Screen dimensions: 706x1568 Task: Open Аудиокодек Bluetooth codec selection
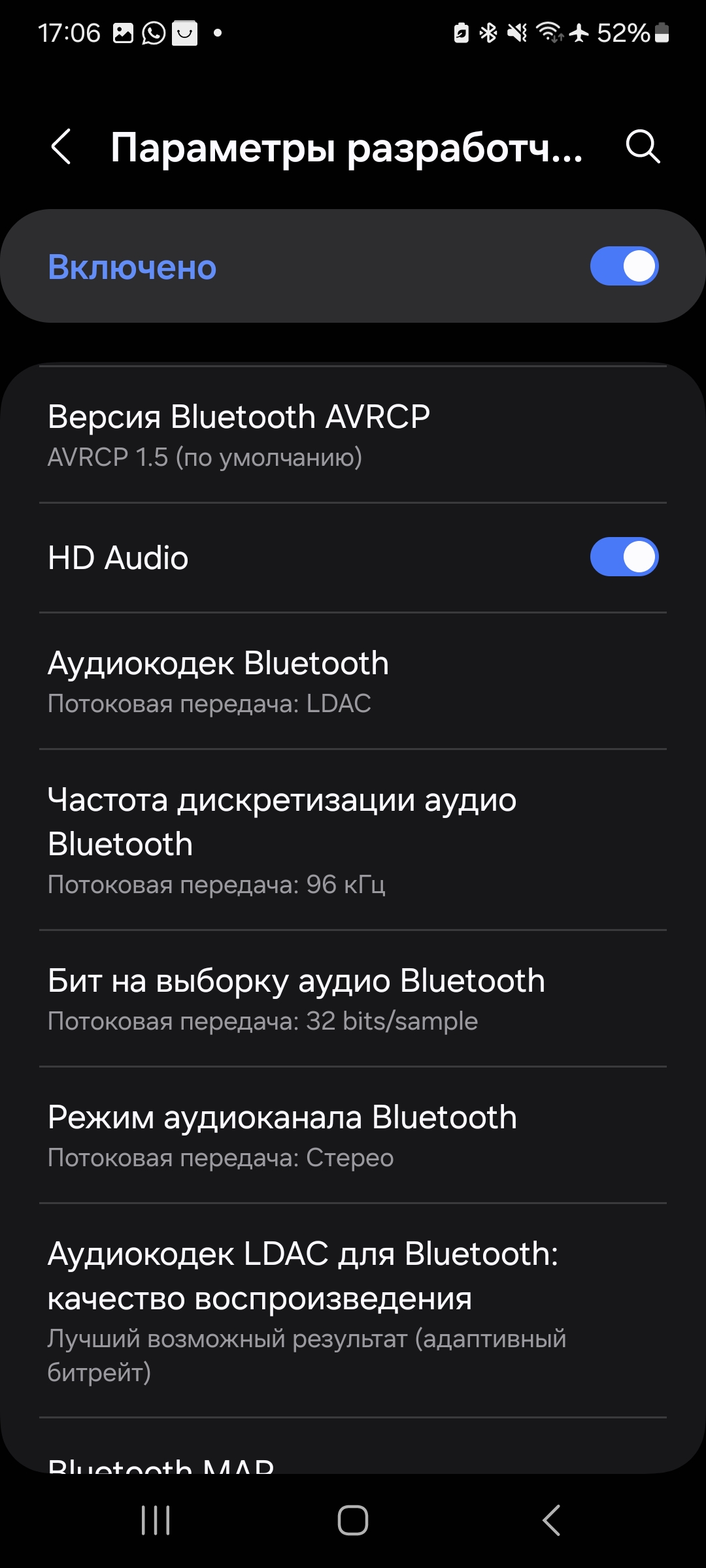pos(353,681)
